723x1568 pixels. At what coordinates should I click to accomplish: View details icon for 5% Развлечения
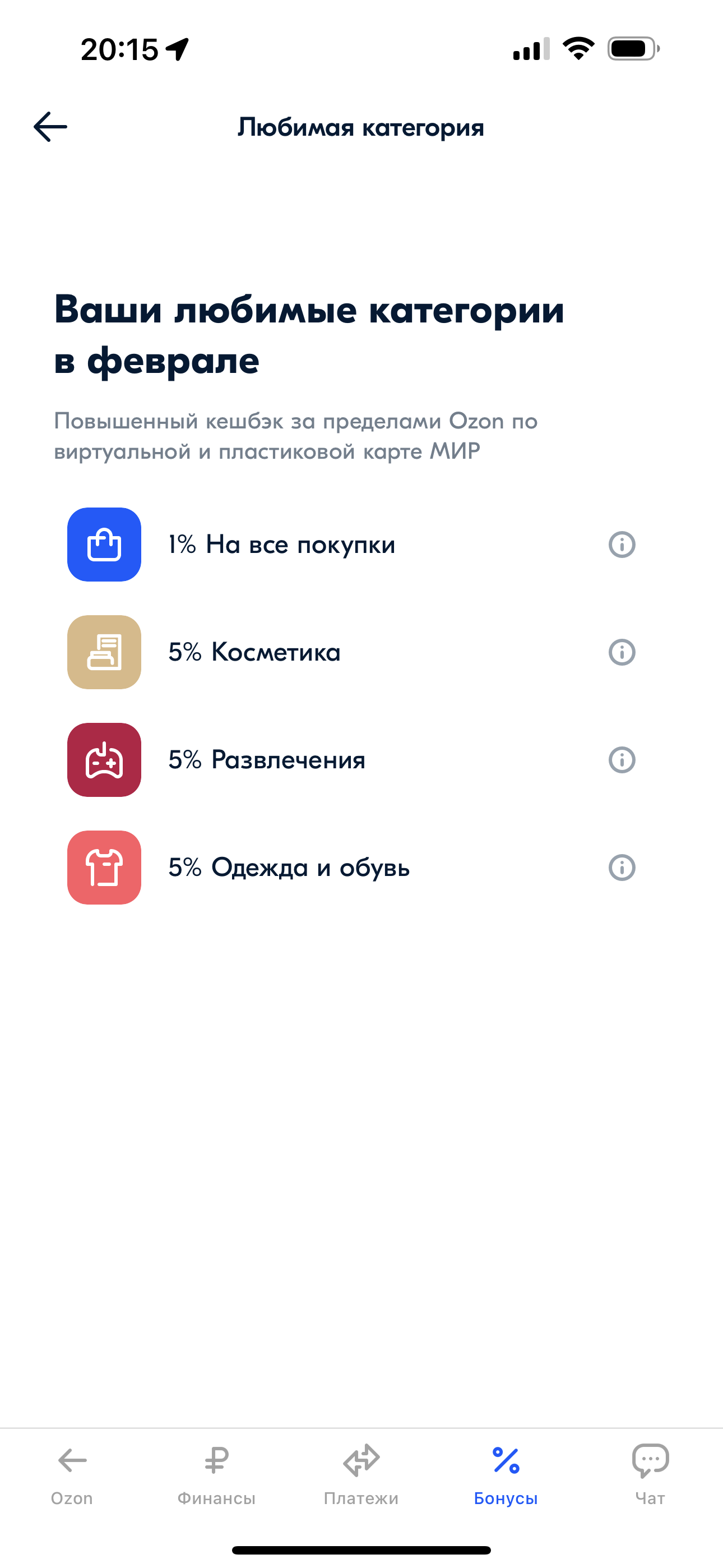click(x=622, y=760)
